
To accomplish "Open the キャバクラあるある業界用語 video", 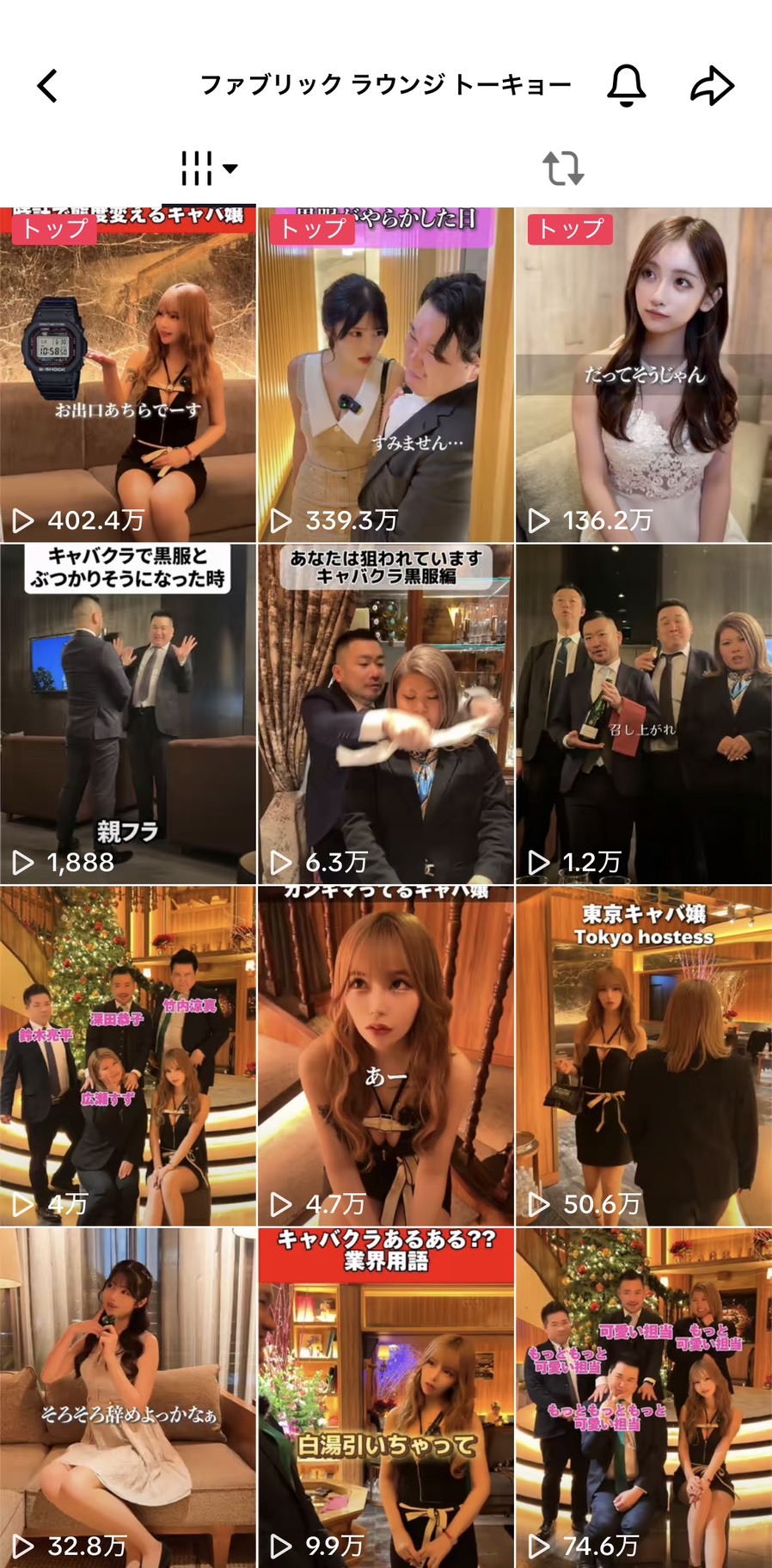I will [x=385, y=1398].
